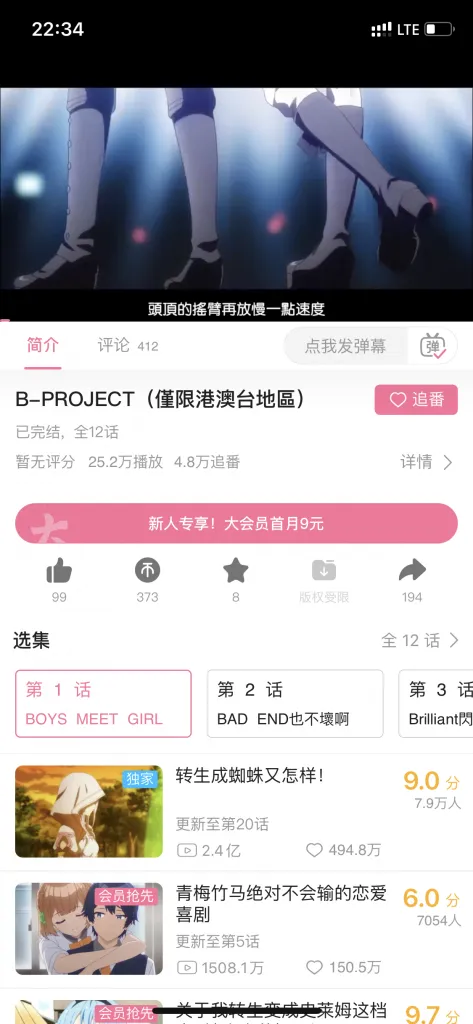The width and height of the screenshot is (473, 1024).
Task: Play episode 第2话 BAD END也不壞啊
Action: 295,703
